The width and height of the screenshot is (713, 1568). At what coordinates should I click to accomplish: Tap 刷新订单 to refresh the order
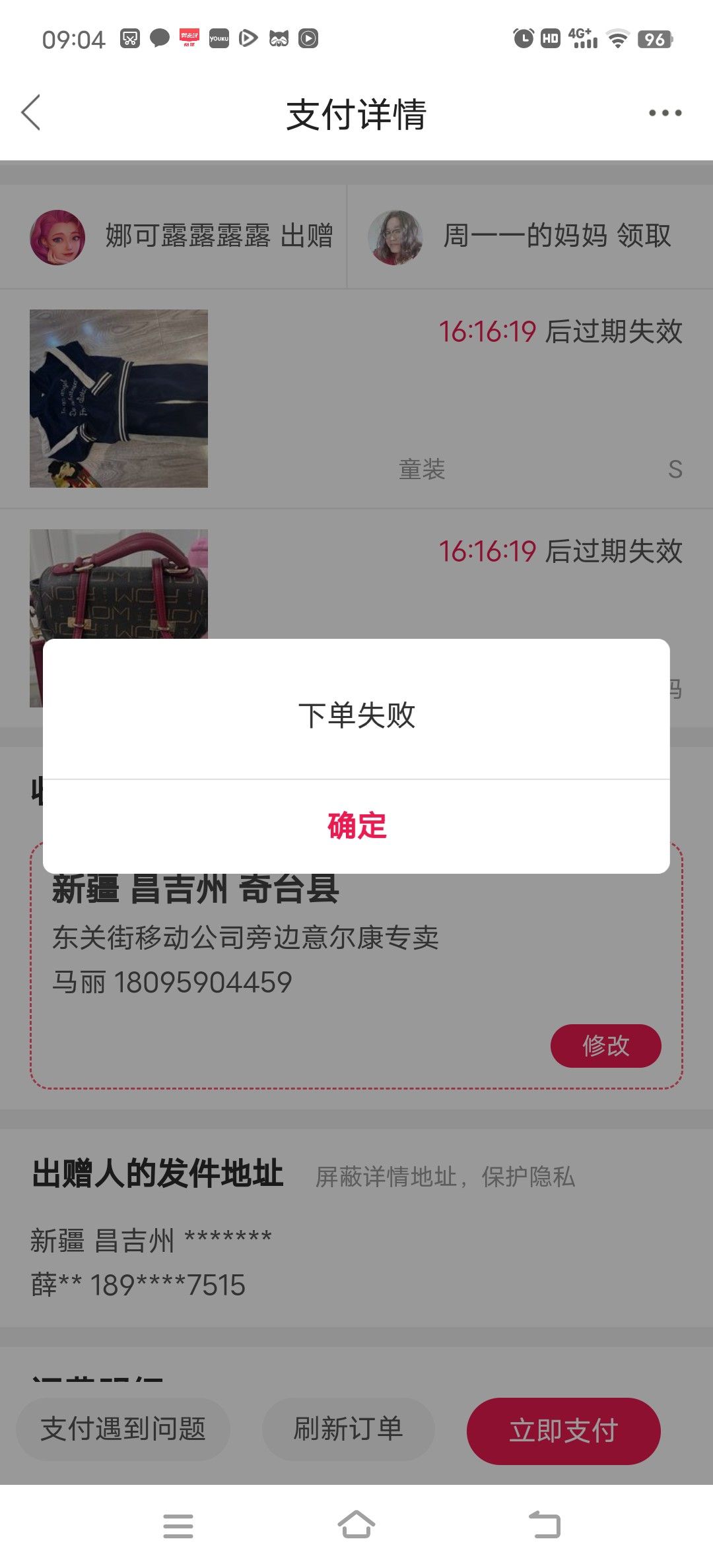point(348,1429)
